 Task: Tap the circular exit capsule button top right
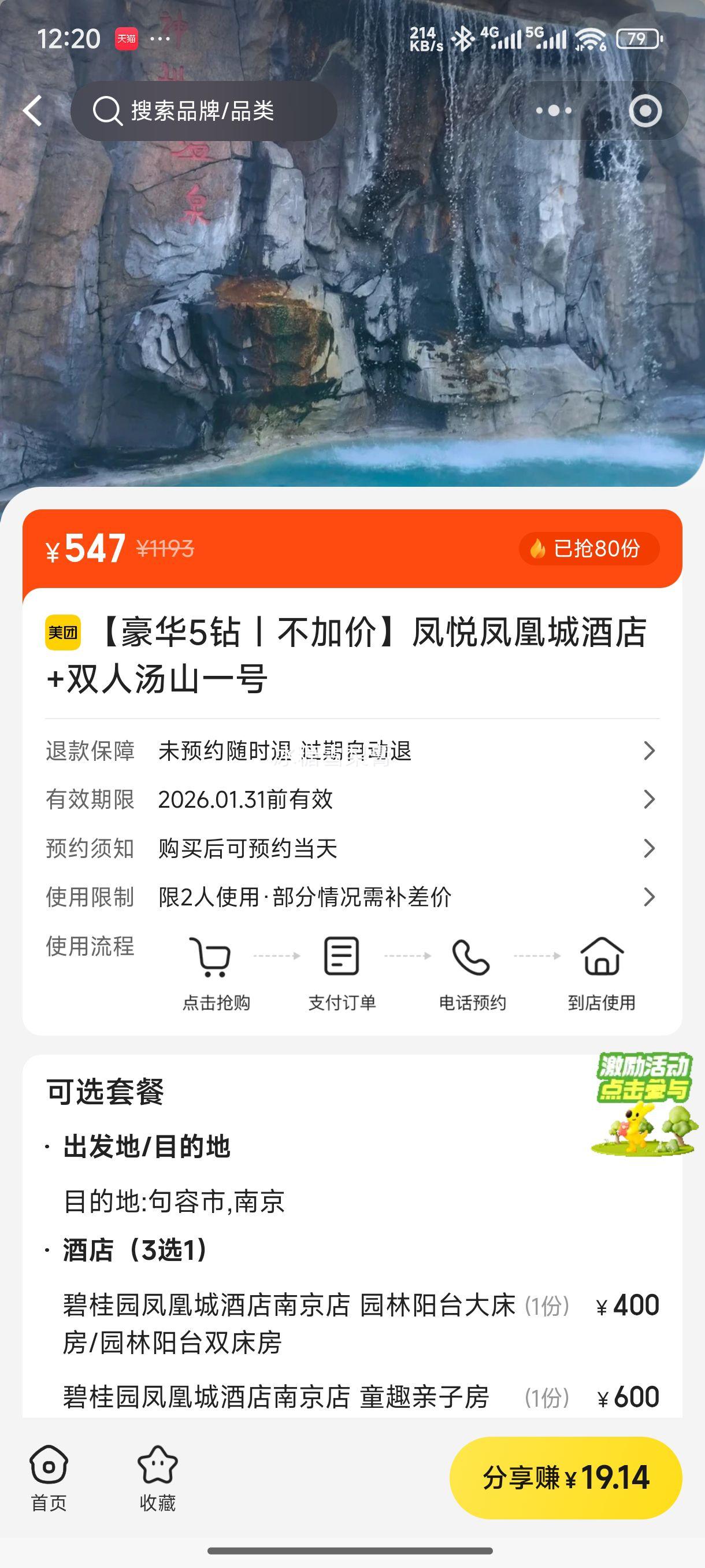tap(647, 110)
